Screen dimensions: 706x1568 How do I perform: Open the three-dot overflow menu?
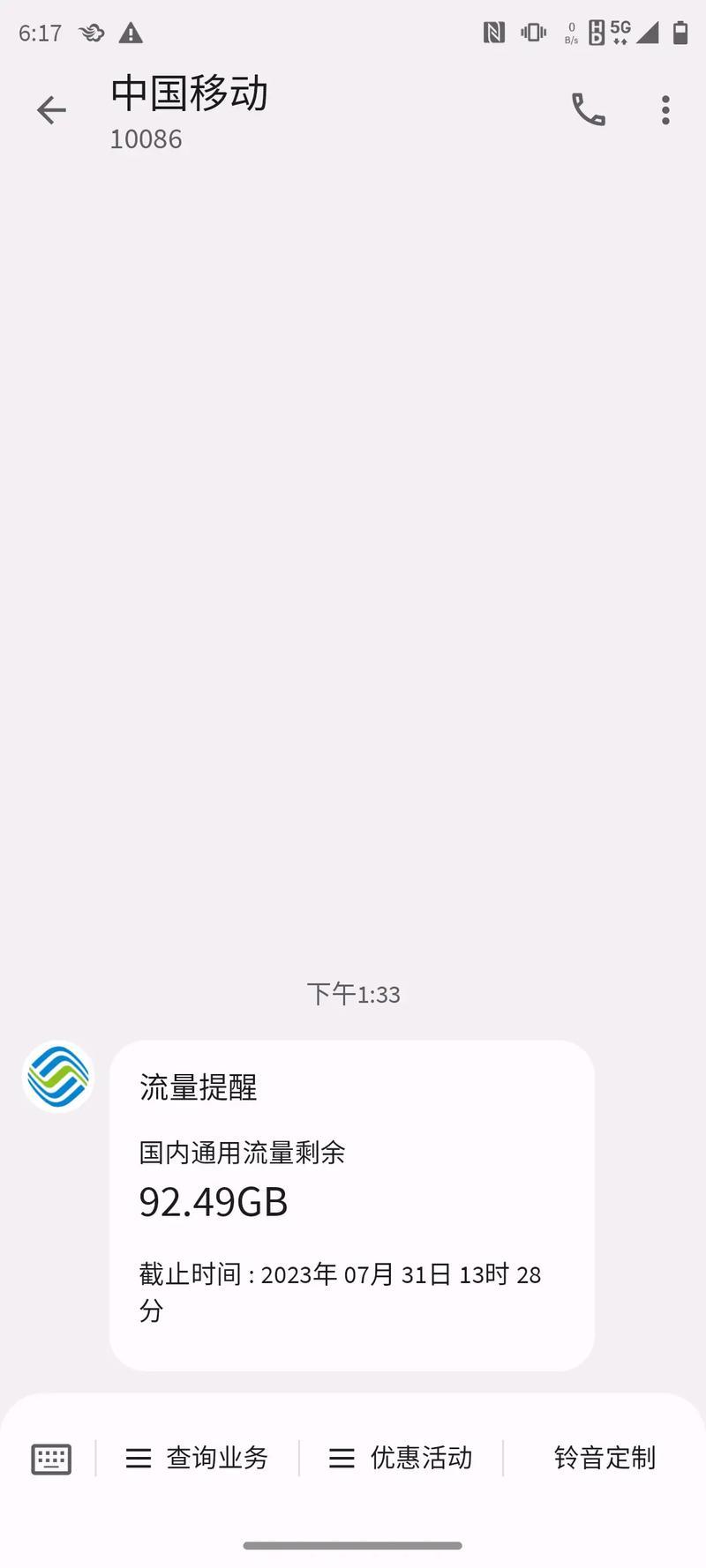[665, 110]
